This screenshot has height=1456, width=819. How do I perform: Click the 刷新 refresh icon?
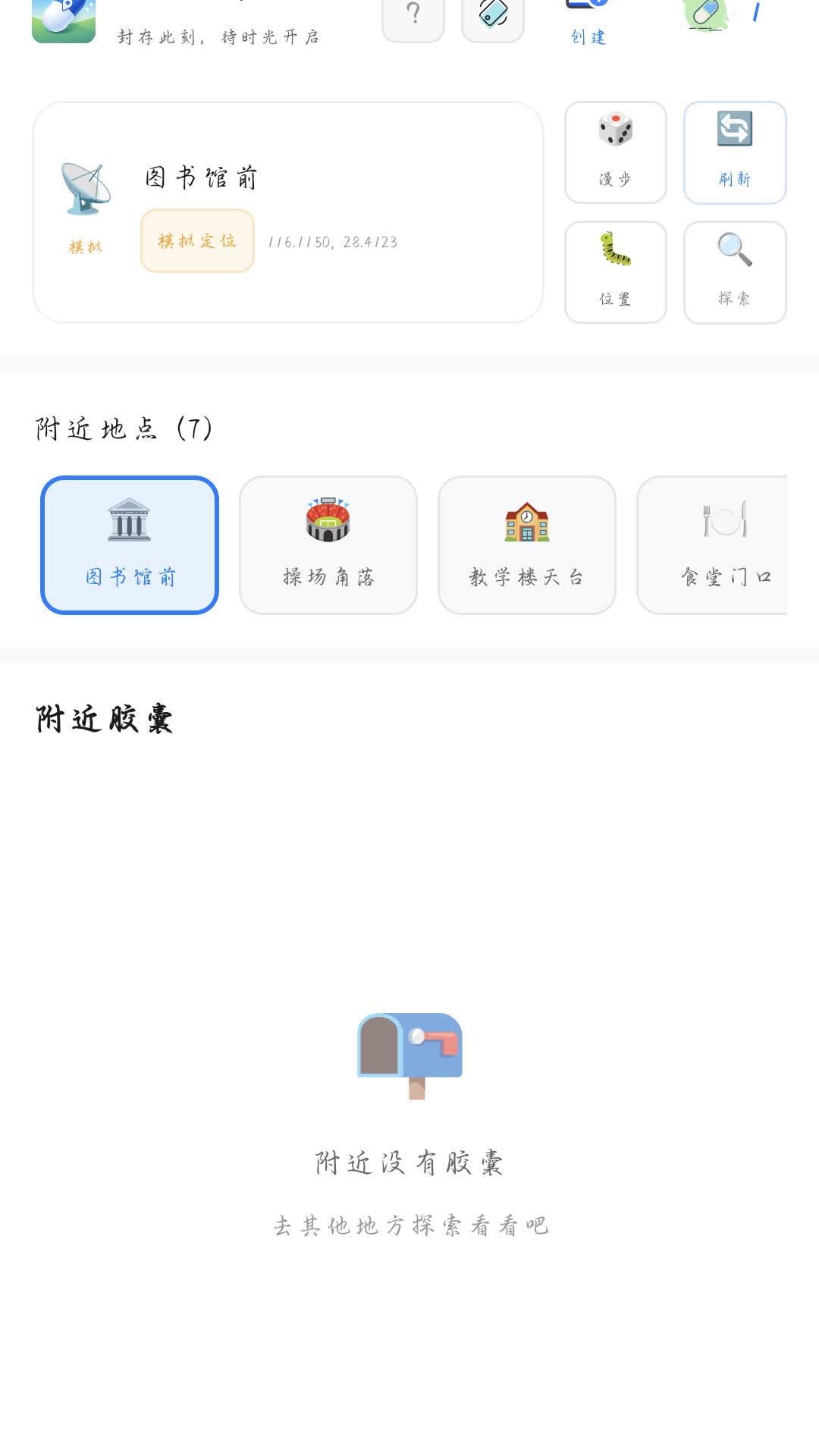735,152
